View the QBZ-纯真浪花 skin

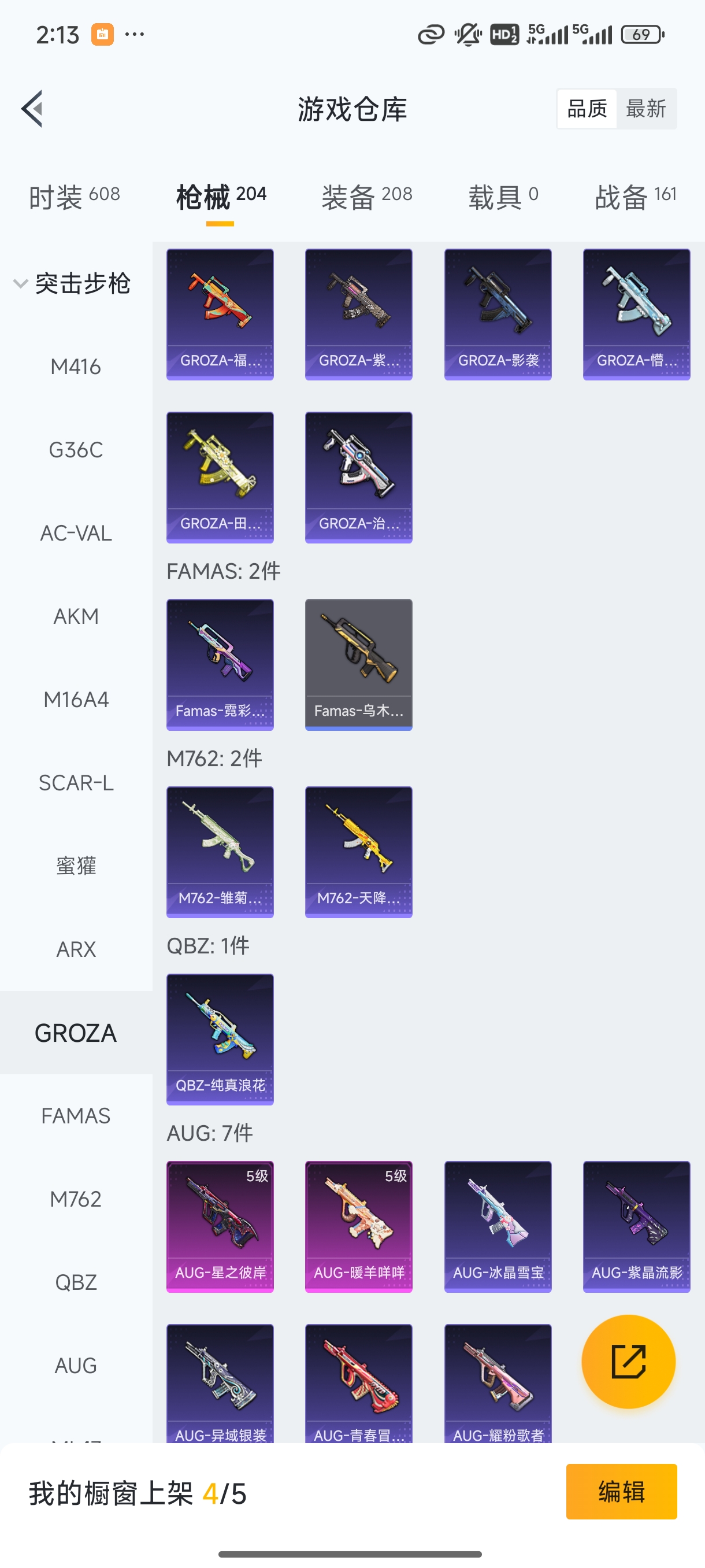coord(220,1038)
